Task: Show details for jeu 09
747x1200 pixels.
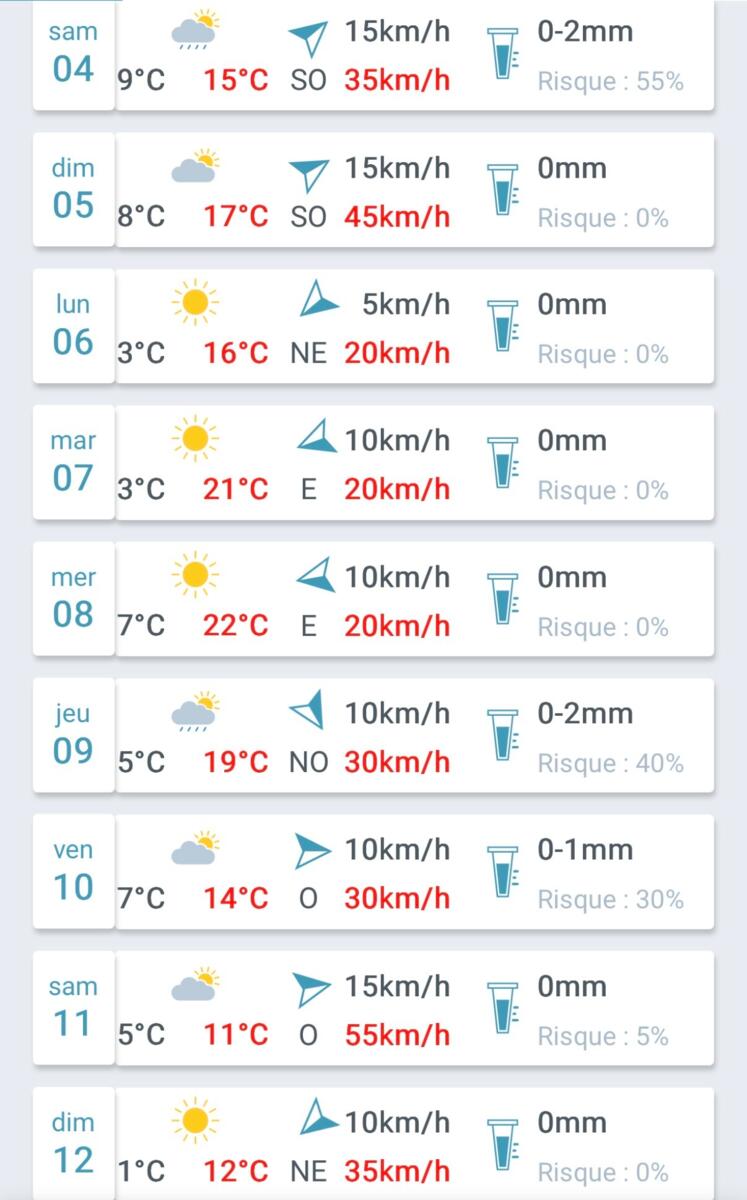Action: (373, 736)
